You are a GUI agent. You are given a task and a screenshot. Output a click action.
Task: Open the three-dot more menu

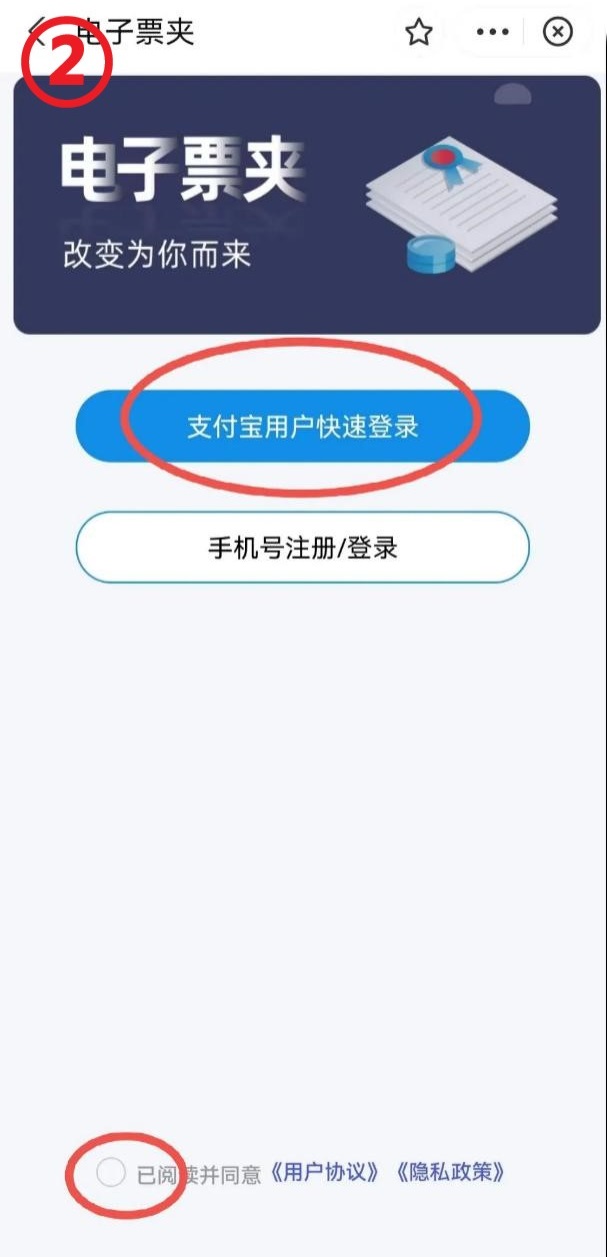[492, 32]
